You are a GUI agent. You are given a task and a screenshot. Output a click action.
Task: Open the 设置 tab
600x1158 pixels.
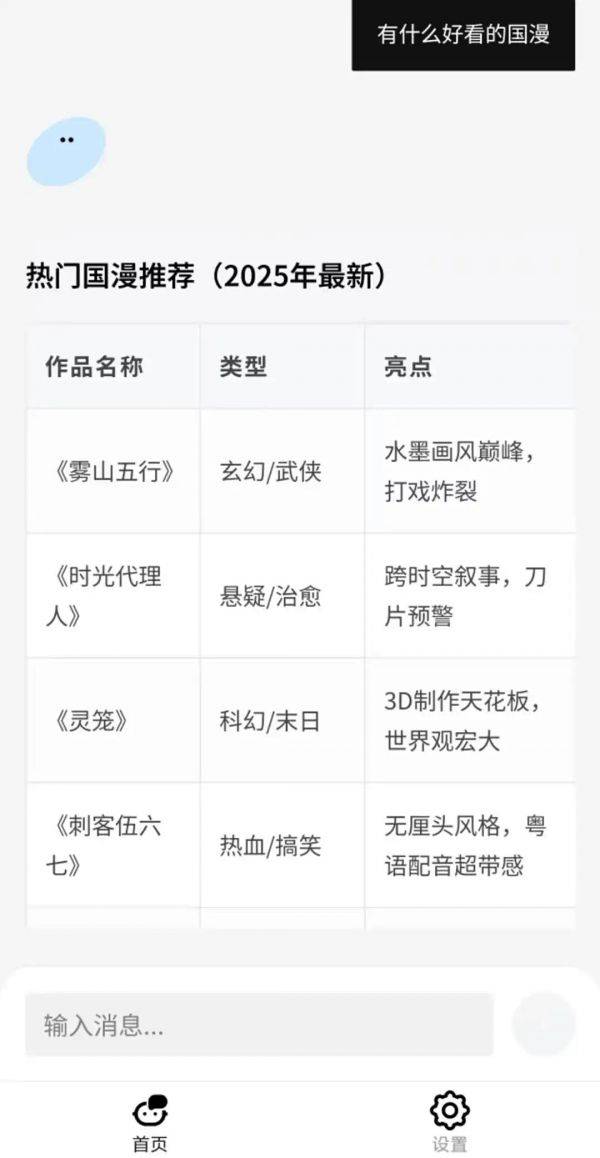tap(450, 1123)
